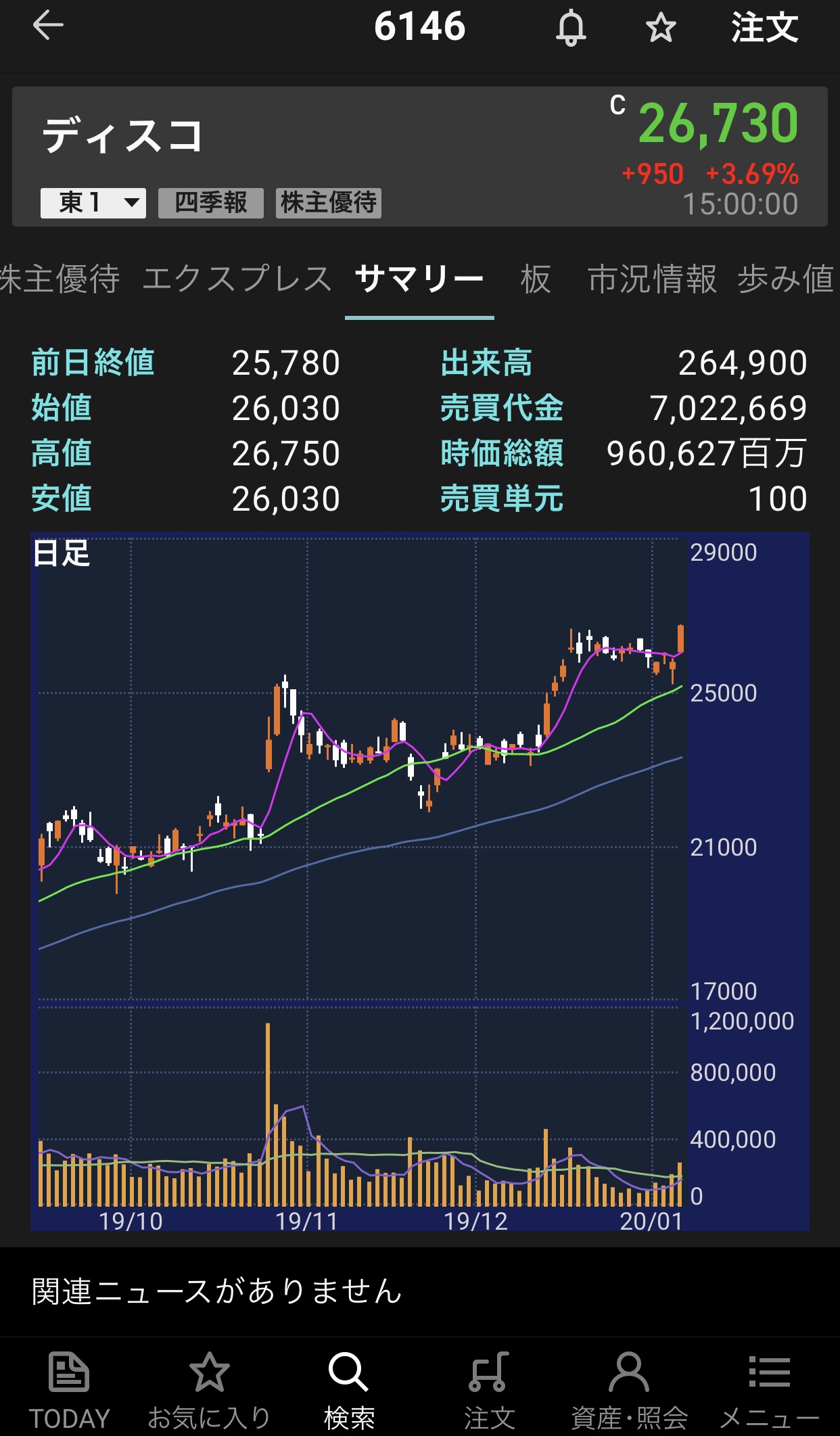Switch to the 板 order book tab

536,279
